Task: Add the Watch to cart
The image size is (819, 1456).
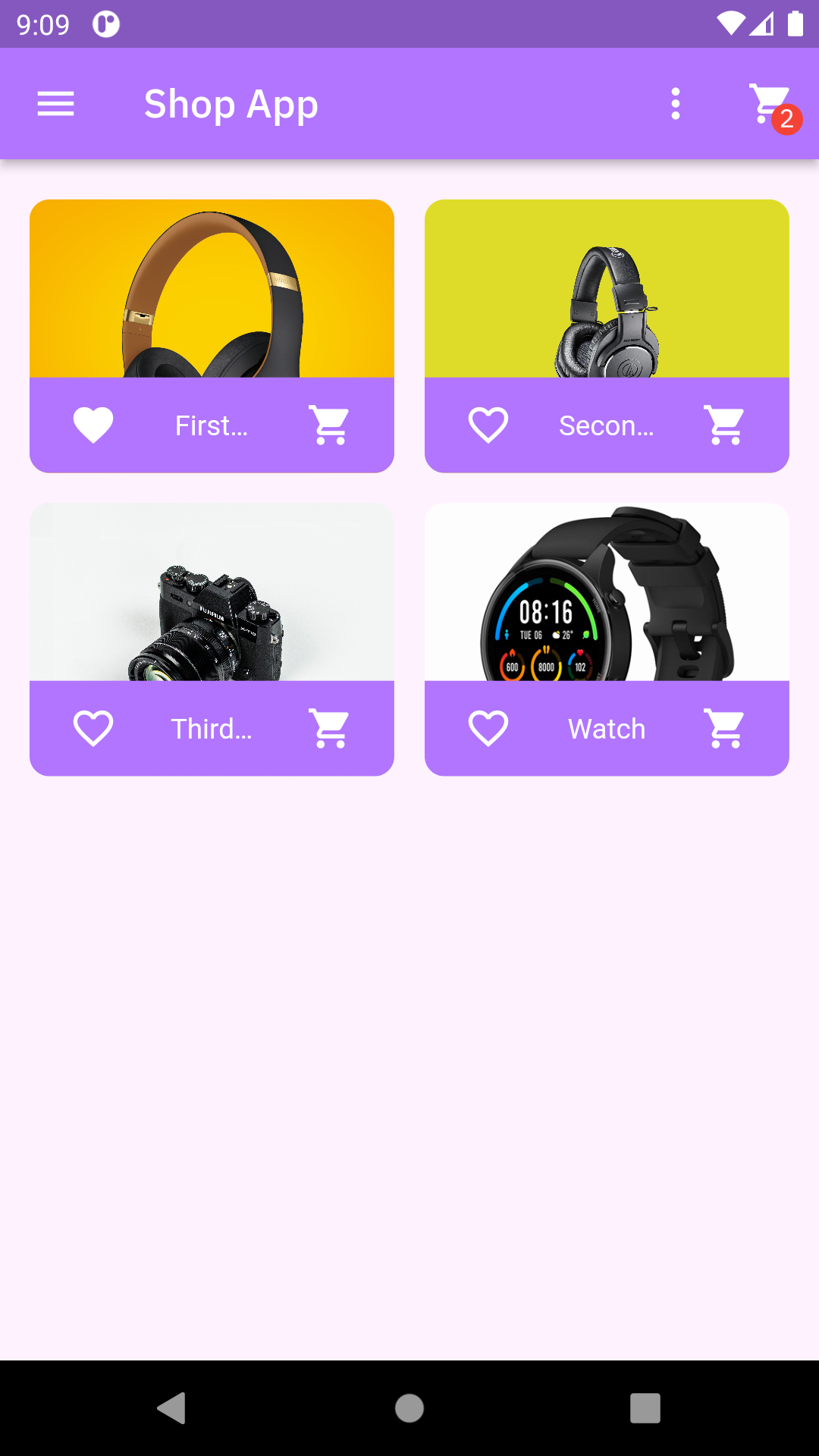Action: point(724,728)
